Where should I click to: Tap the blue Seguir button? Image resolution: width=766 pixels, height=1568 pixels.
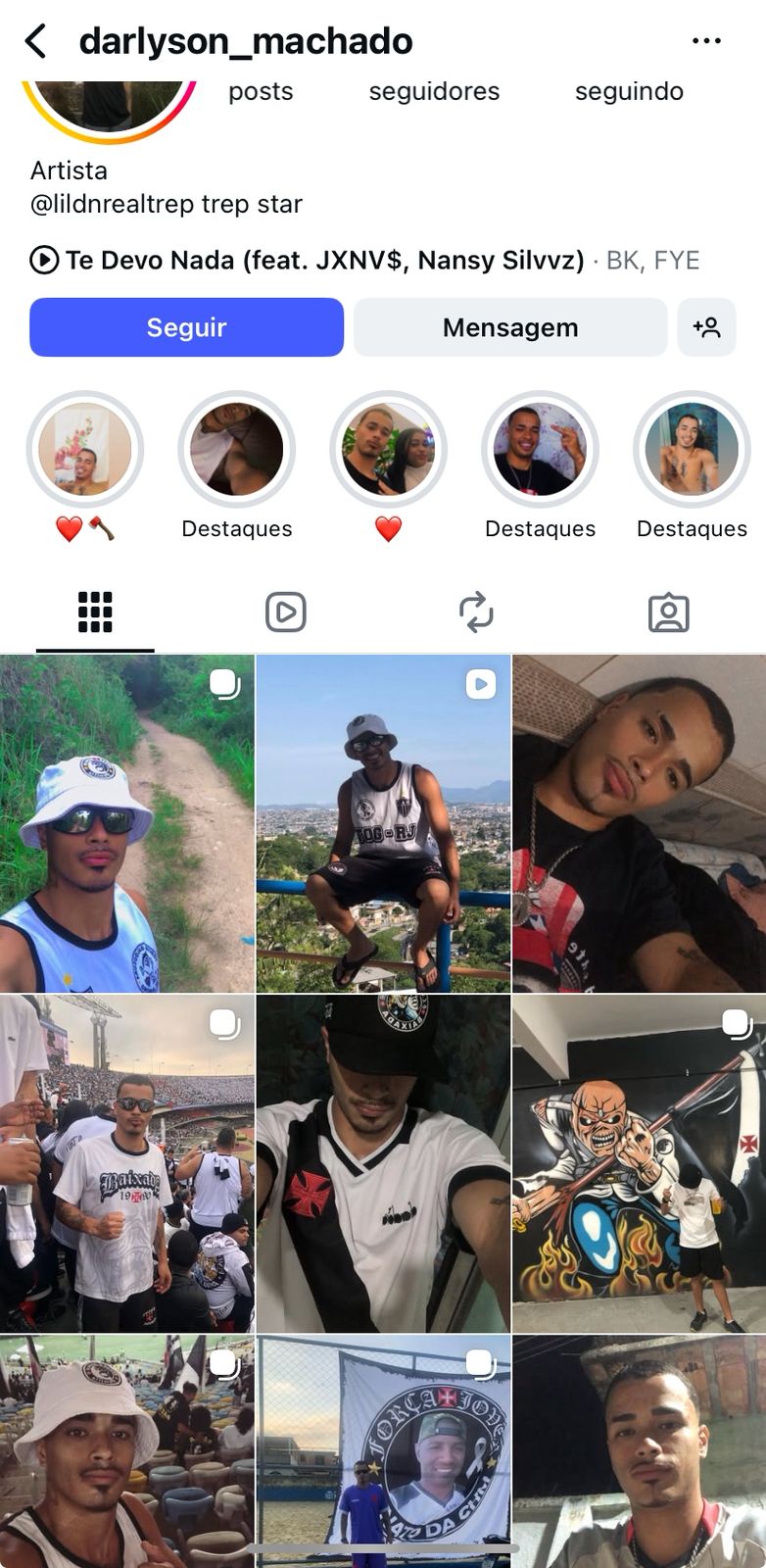pos(186,327)
